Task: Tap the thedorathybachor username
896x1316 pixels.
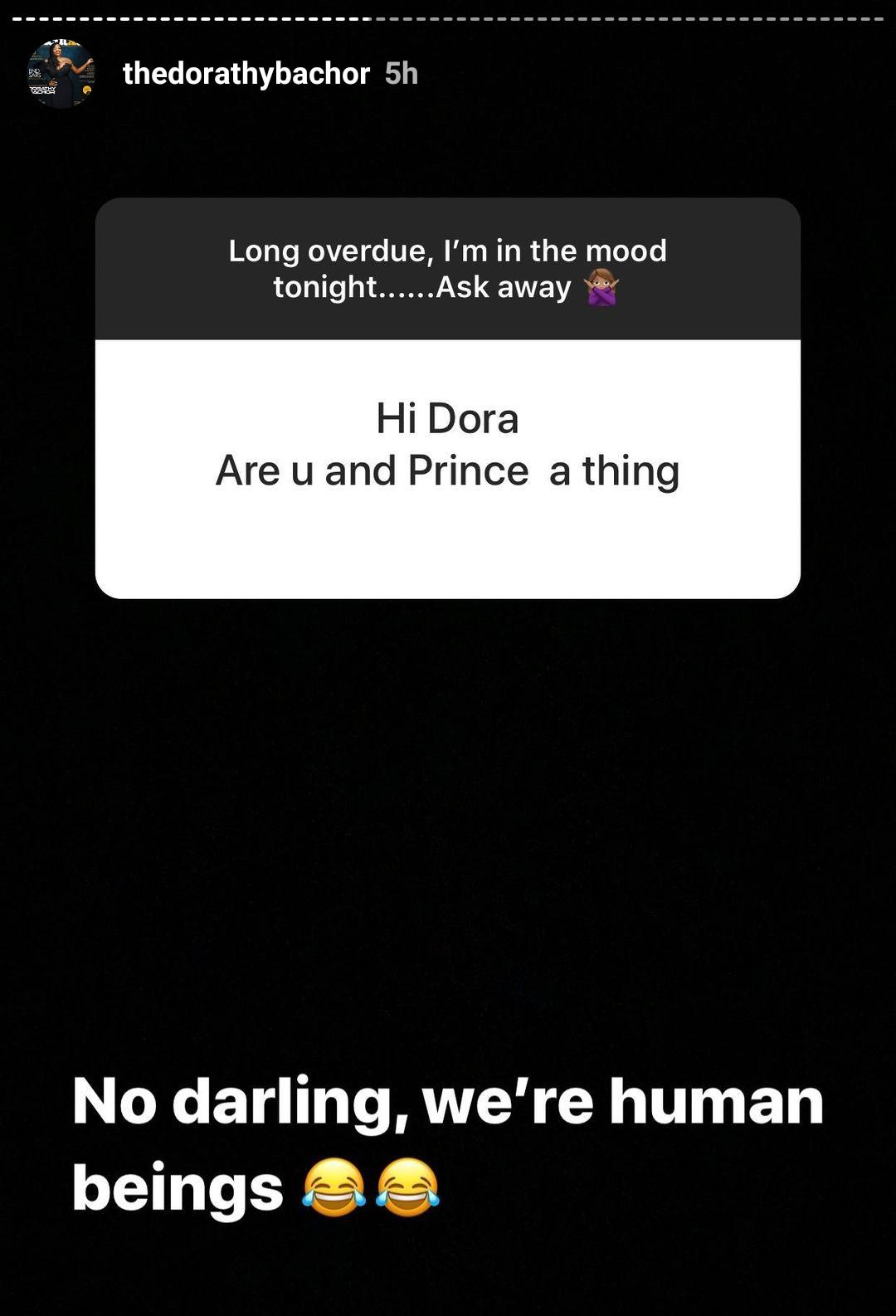Action: point(246,74)
